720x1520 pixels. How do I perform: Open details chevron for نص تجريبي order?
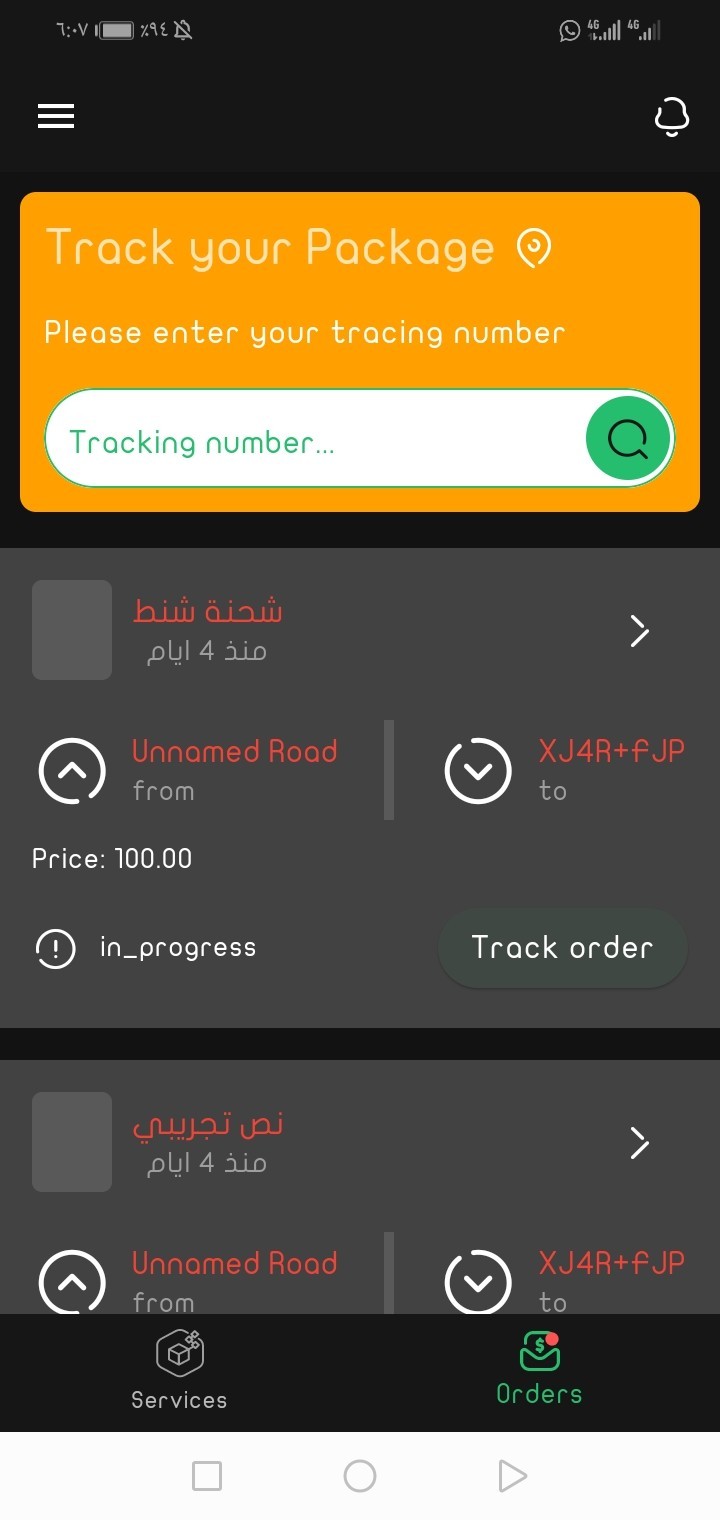(640, 1143)
